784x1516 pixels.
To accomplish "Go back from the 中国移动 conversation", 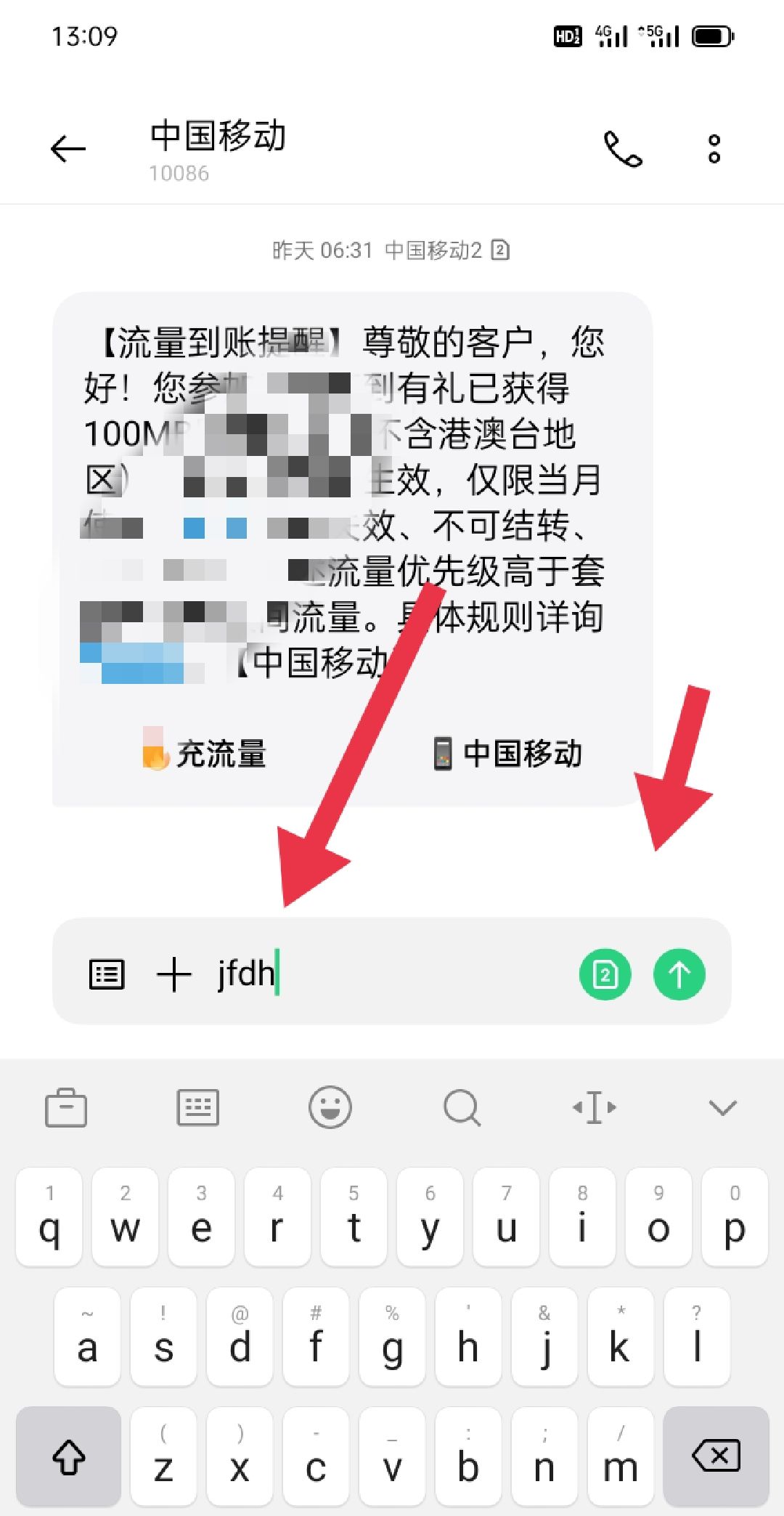I will coord(68,149).
